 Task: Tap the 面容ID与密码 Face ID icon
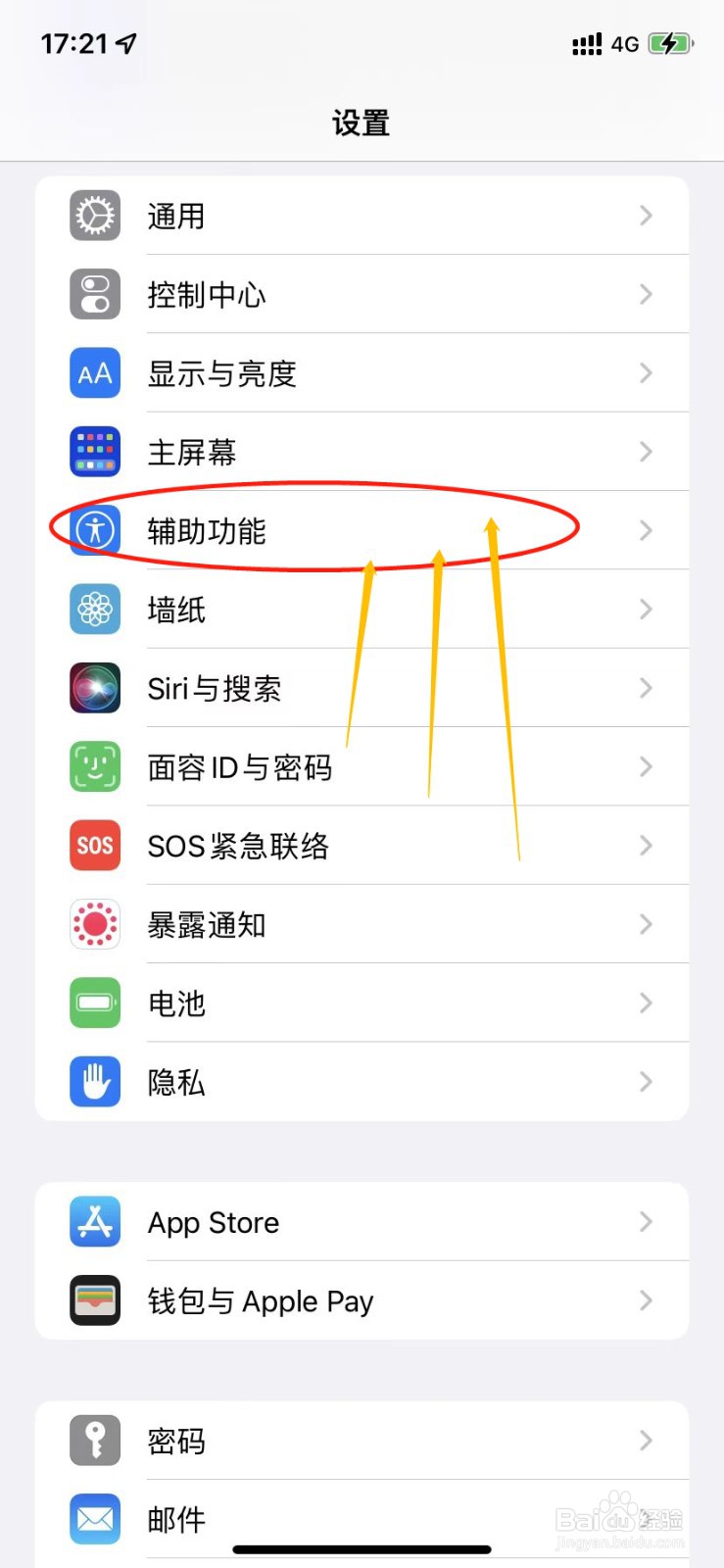click(94, 767)
